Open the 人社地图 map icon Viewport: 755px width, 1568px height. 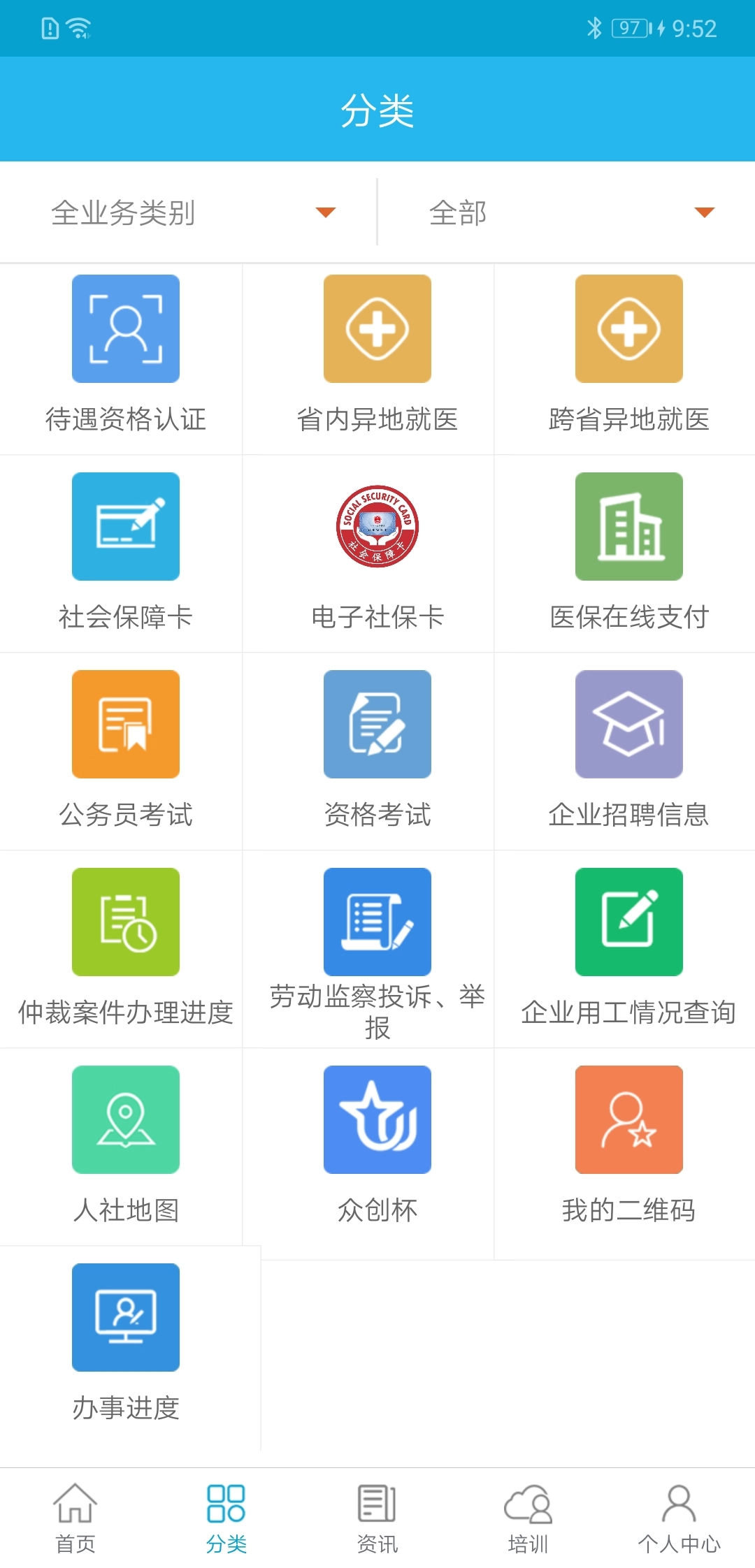click(x=126, y=1119)
